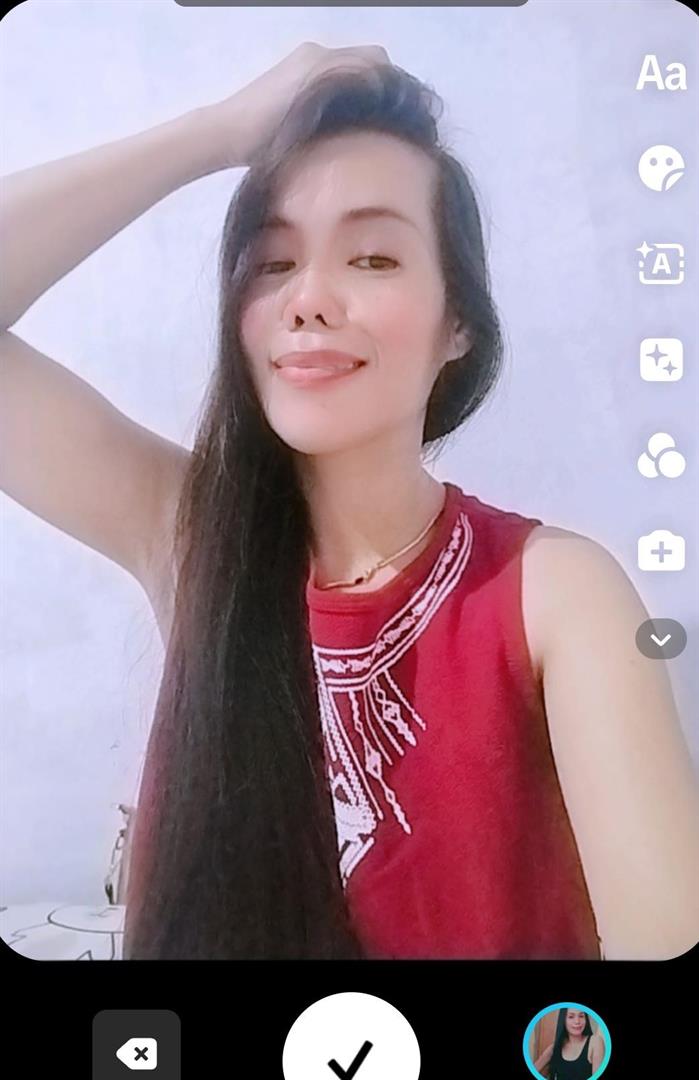
Task: Discard photo with the delete button
Action: 137,1052
